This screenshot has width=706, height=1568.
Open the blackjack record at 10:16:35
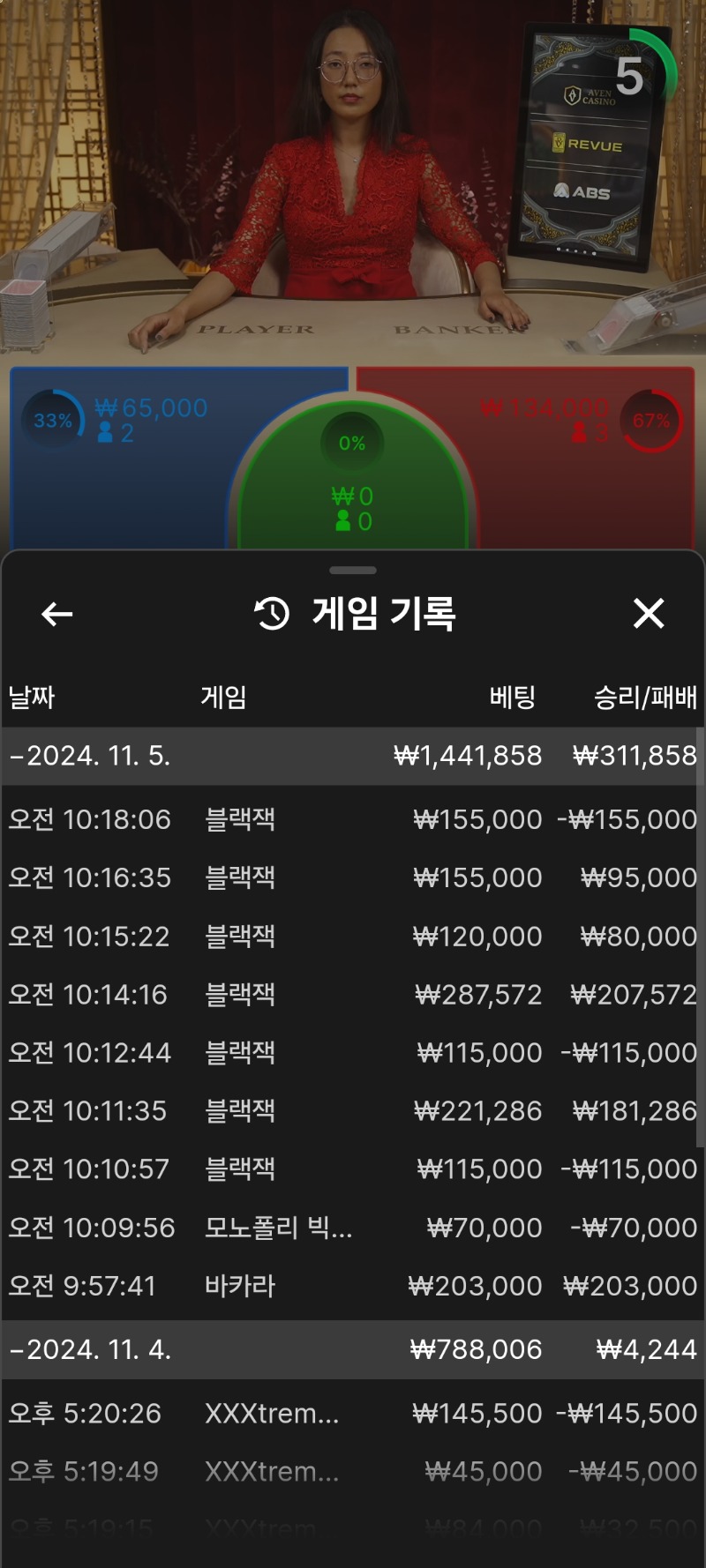point(353,877)
